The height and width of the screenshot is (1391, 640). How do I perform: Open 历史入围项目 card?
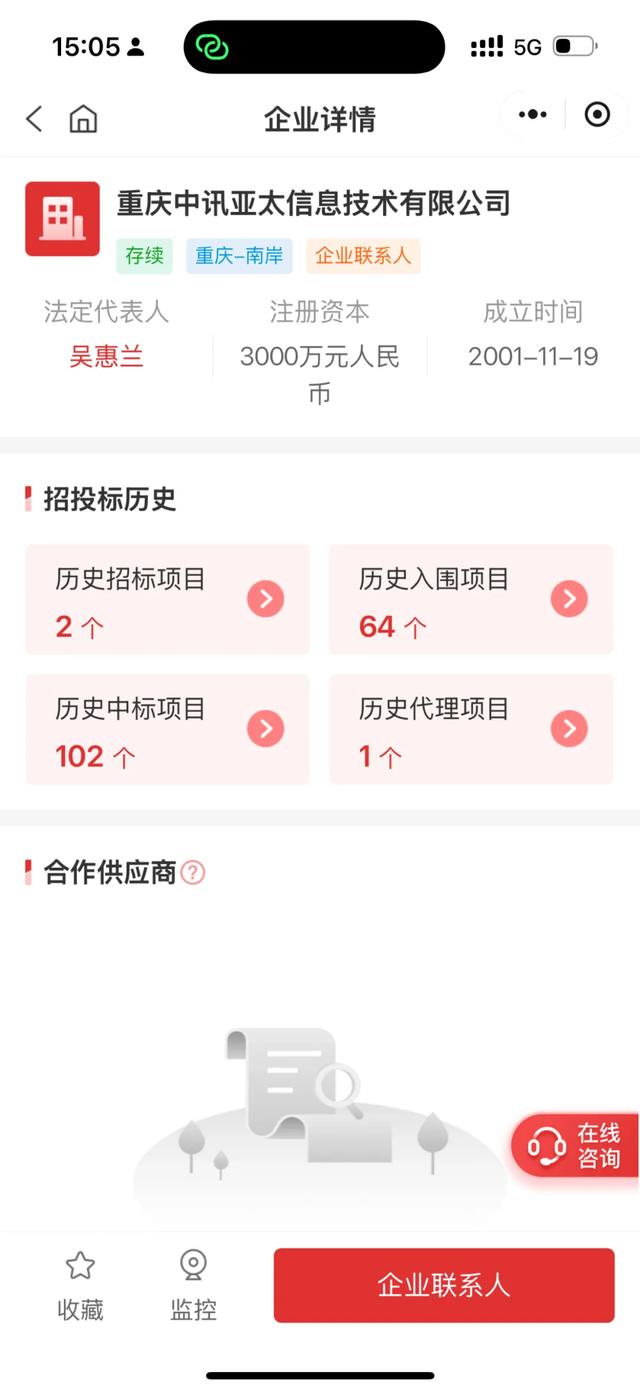click(471, 600)
